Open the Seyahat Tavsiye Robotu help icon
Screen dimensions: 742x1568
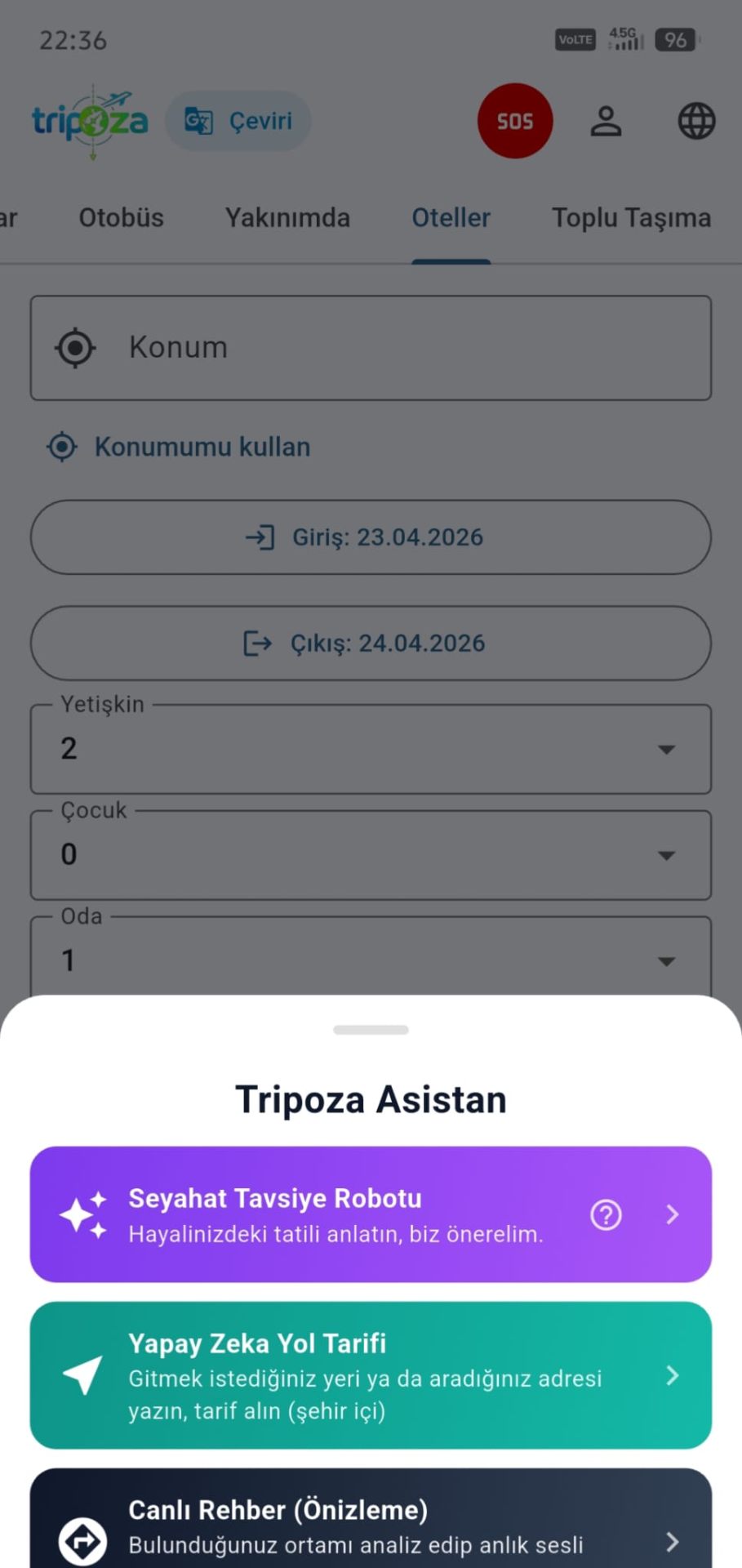tap(606, 1214)
